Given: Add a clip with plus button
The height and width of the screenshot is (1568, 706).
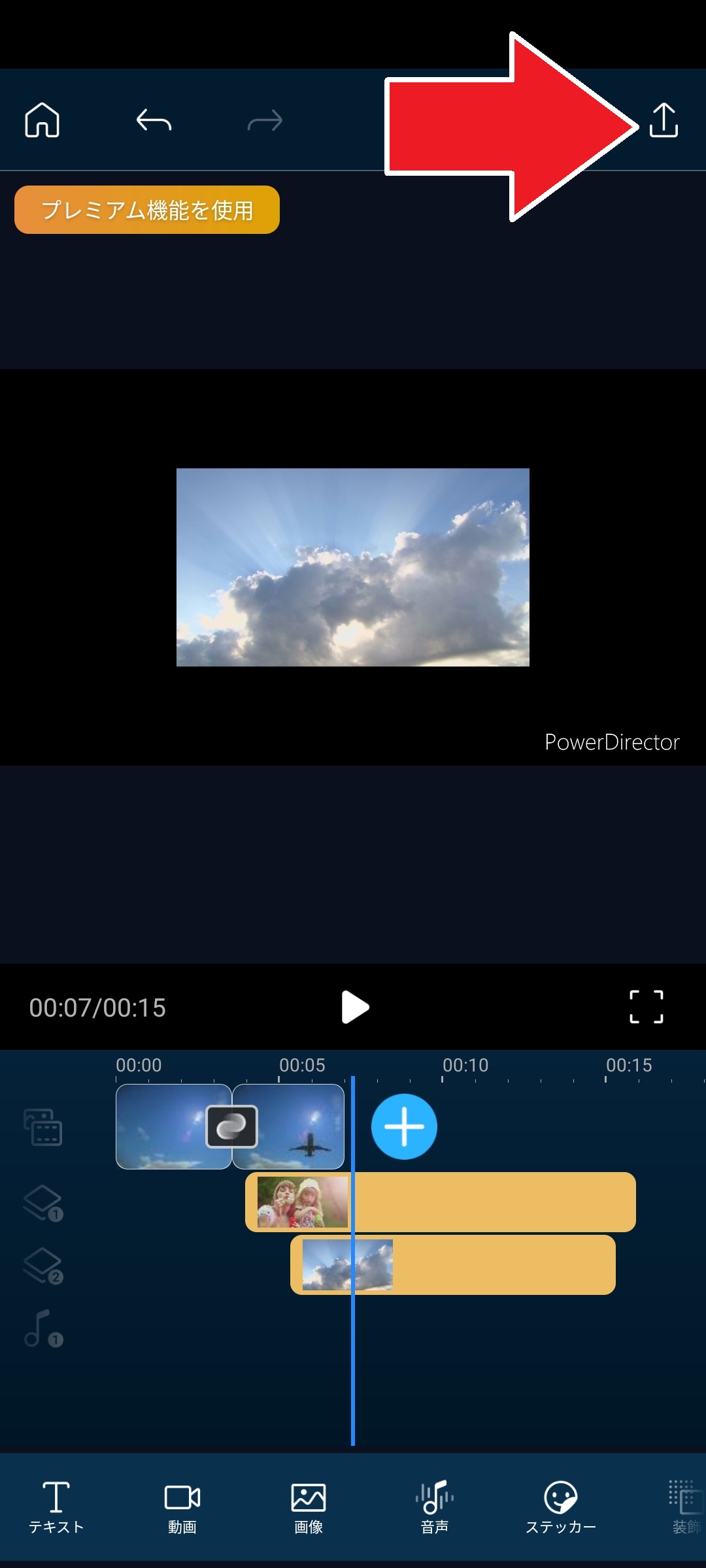Looking at the screenshot, I should click(404, 1126).
